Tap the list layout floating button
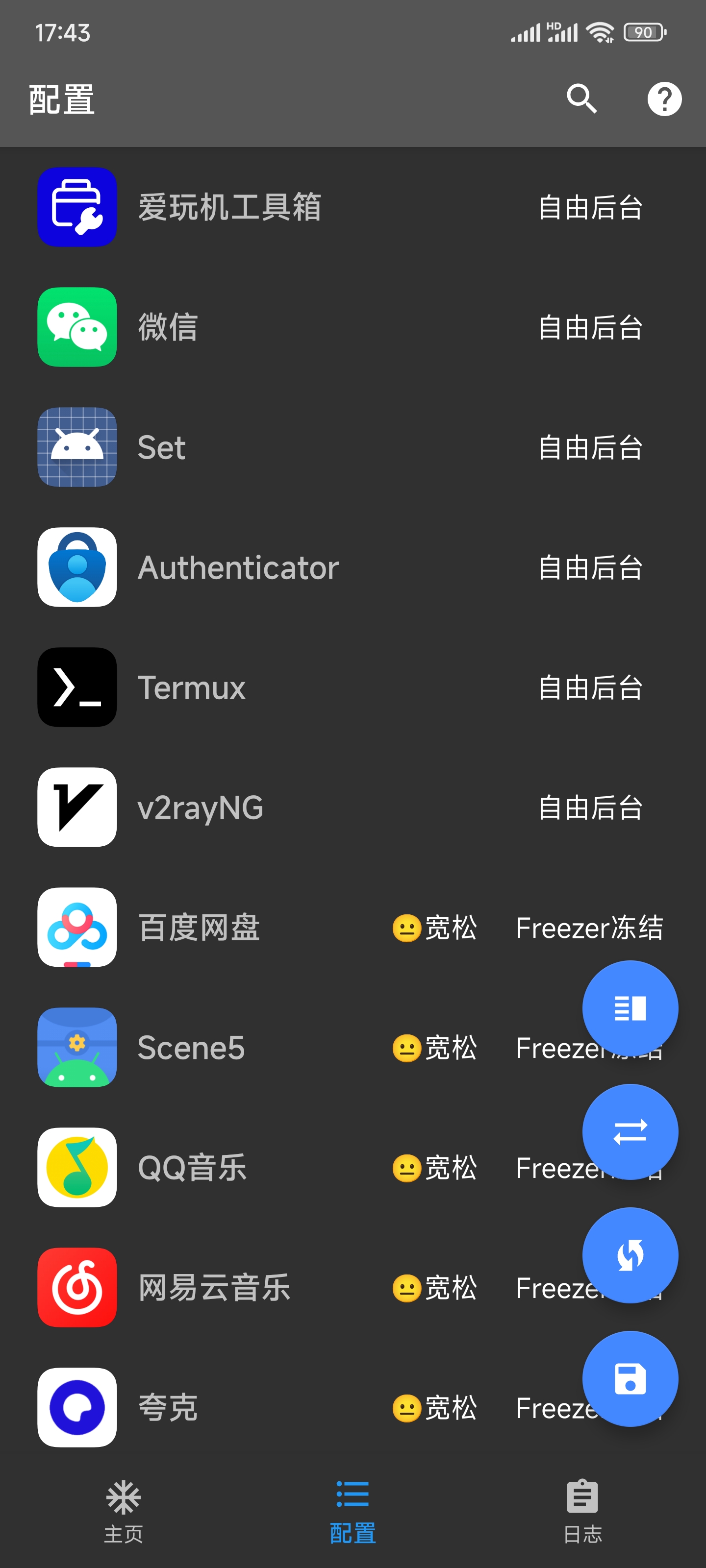The width and height of the screenshot is (706, 1568). point(629,1008)
